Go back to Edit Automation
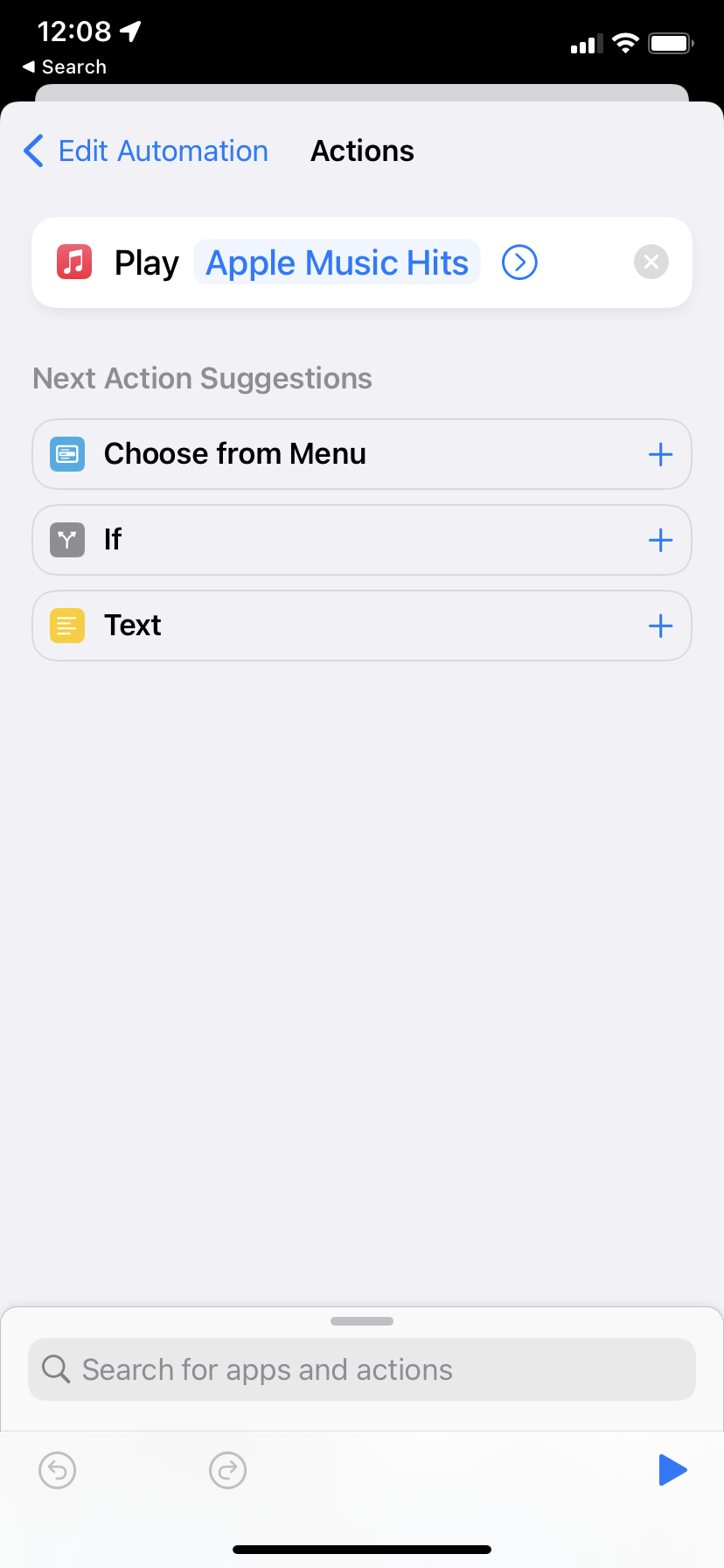 163,150
